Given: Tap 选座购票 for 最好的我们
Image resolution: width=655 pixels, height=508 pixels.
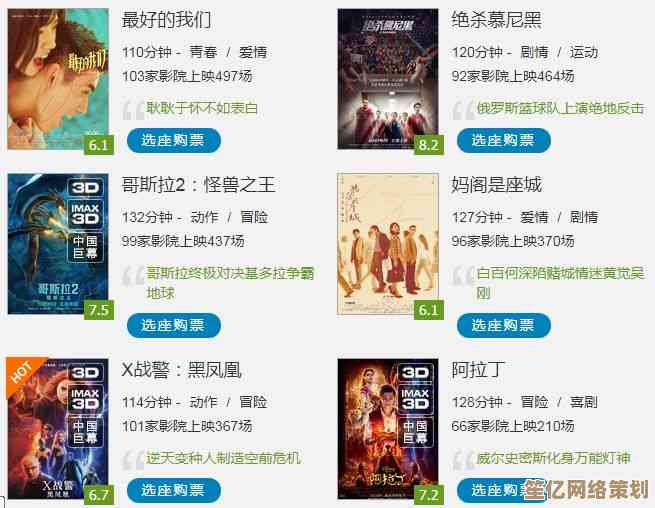Looking at the screenshot, I should click(x=173, y=140).
